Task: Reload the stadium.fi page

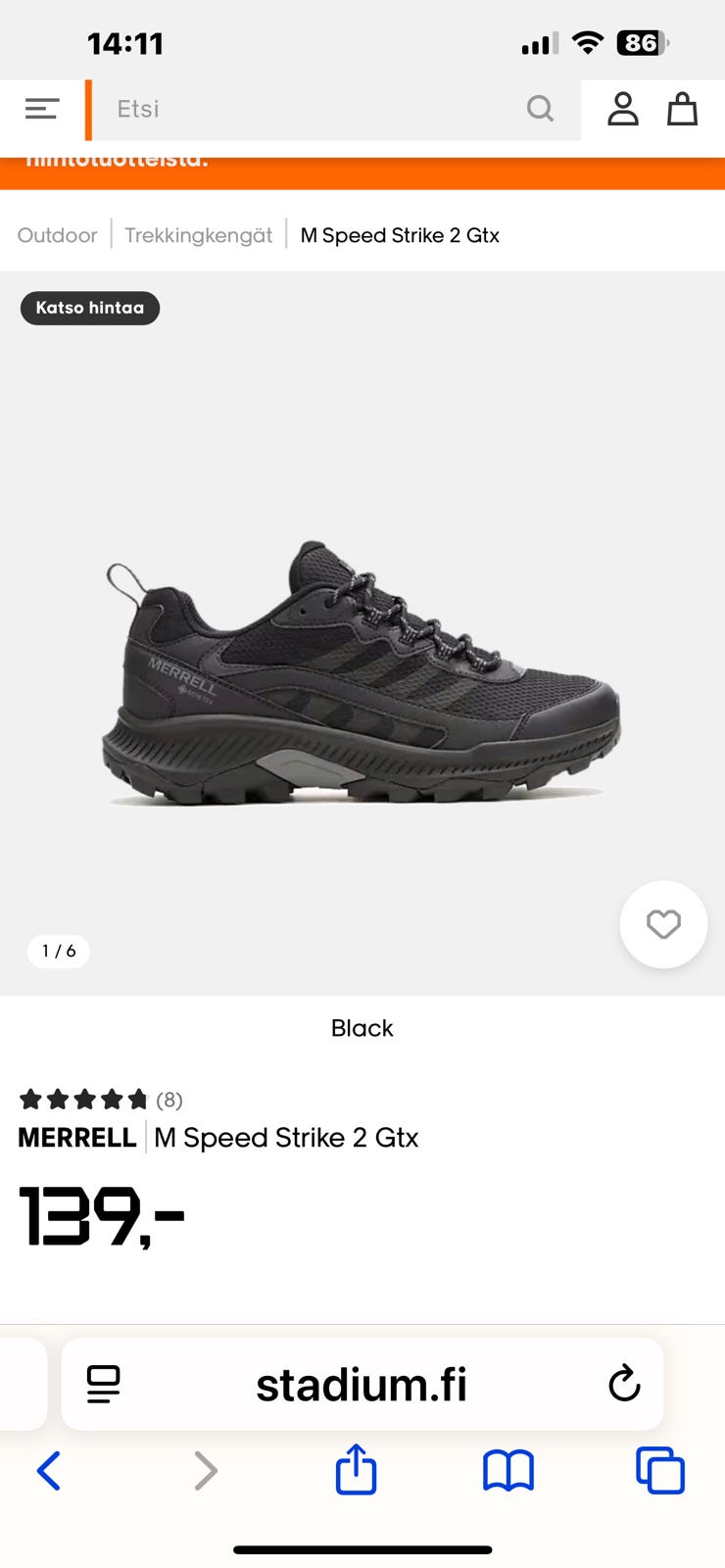Action: 624,1384
